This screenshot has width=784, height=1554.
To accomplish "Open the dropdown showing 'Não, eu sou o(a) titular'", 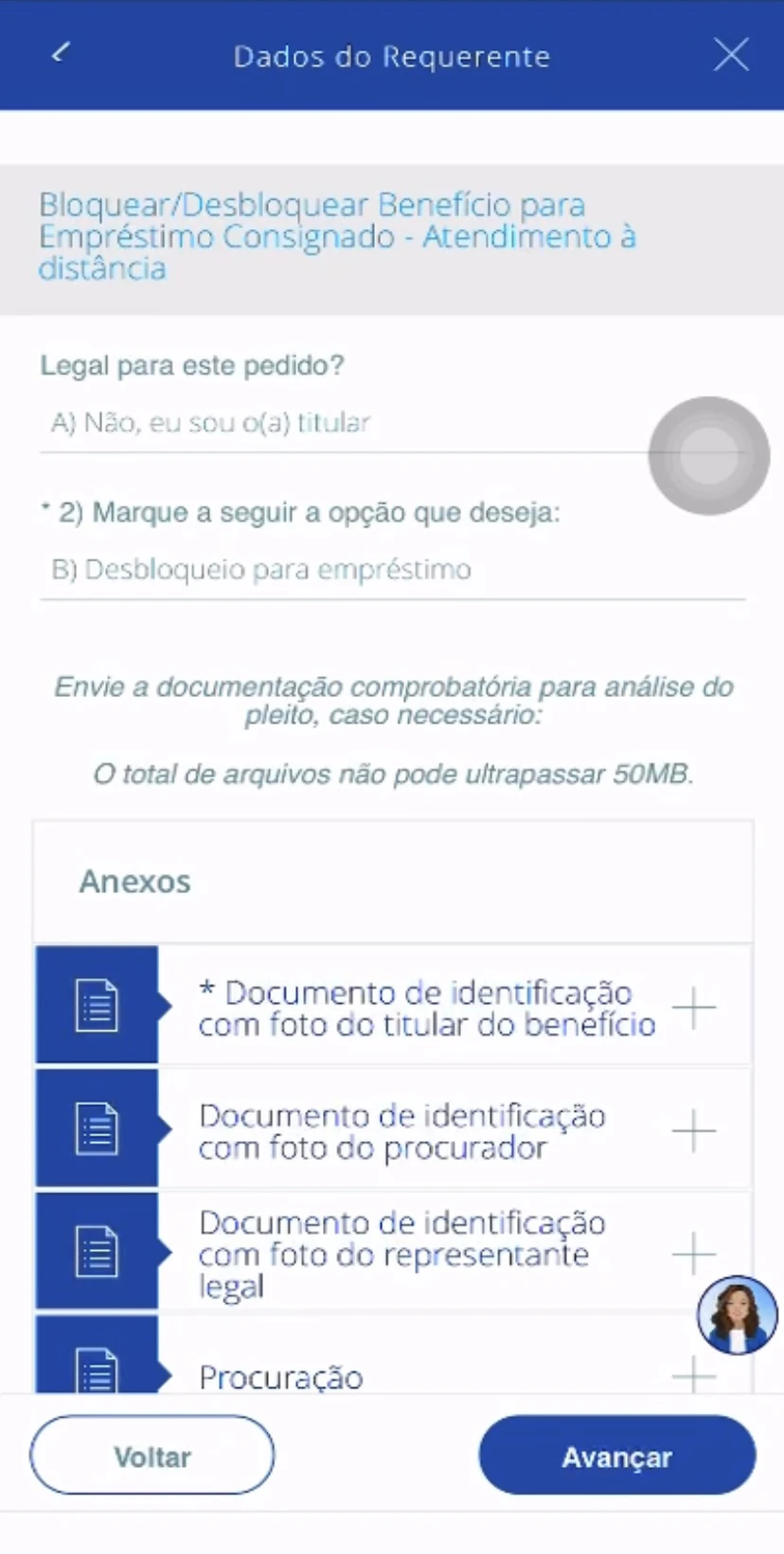I will click(393, 422).
